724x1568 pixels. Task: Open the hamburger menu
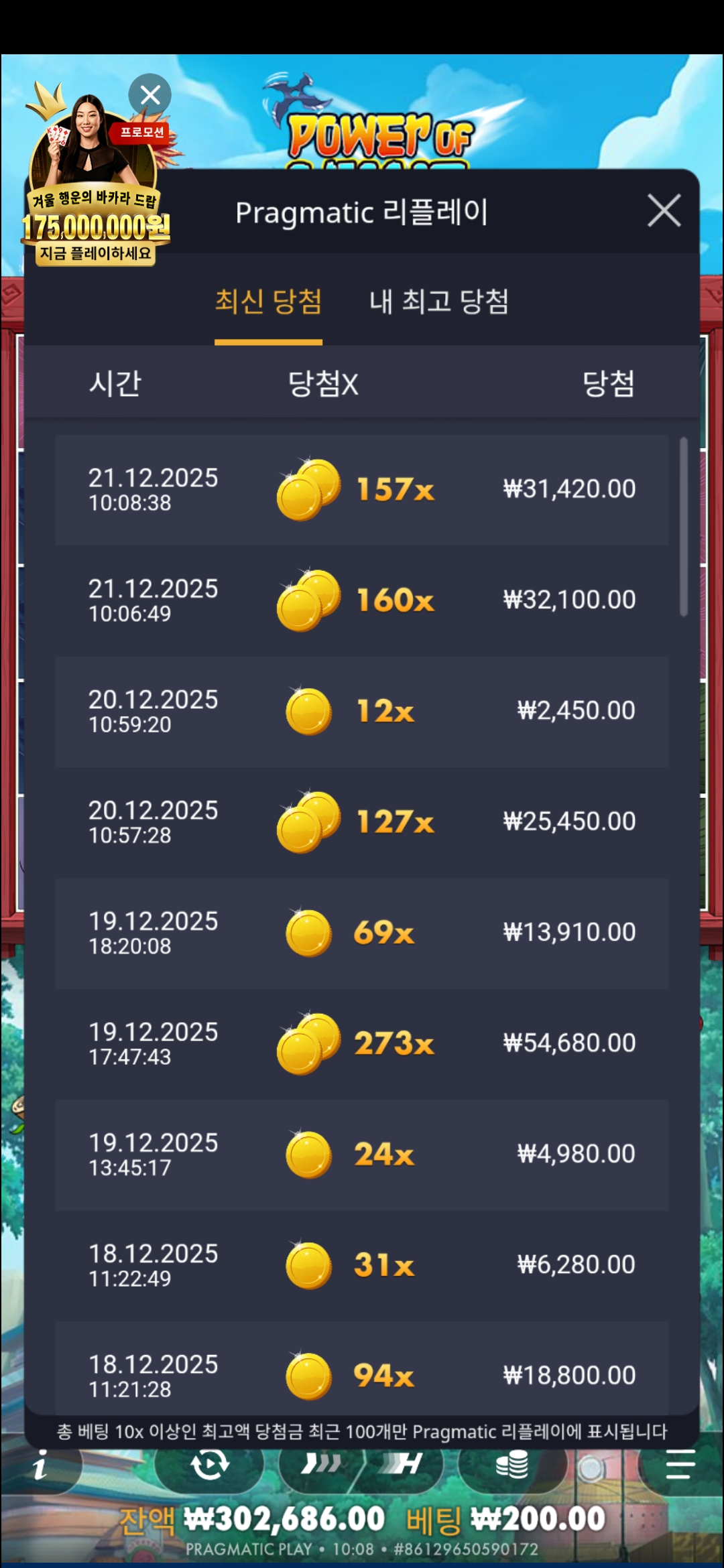click(x=680, y=1465)
